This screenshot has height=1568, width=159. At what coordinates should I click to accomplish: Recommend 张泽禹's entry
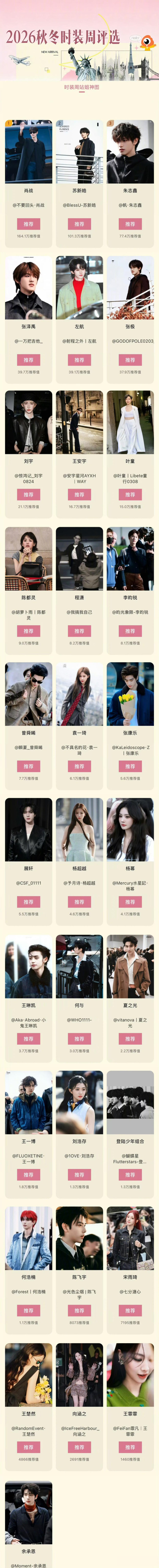point(29,360)
